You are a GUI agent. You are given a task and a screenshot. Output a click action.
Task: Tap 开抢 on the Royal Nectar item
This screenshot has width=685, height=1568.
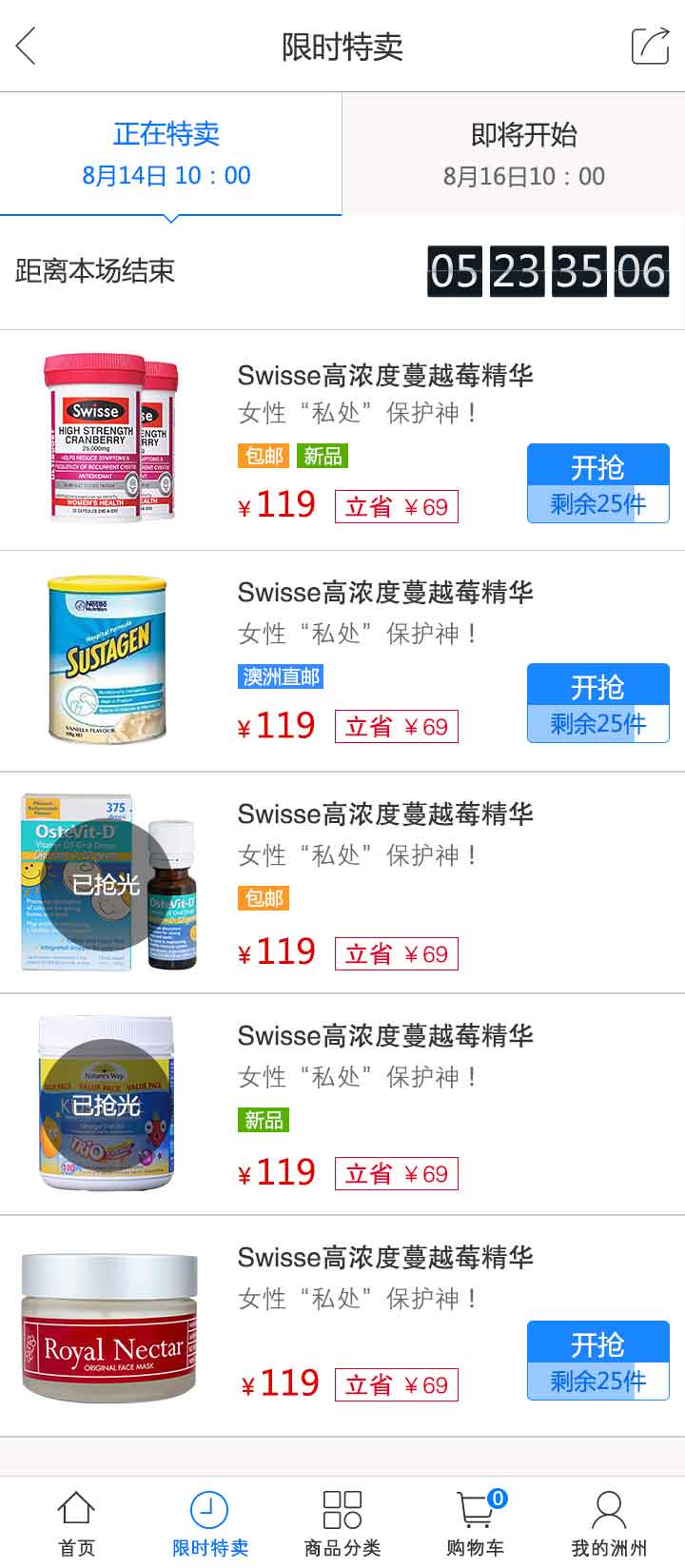[597, 1361]
